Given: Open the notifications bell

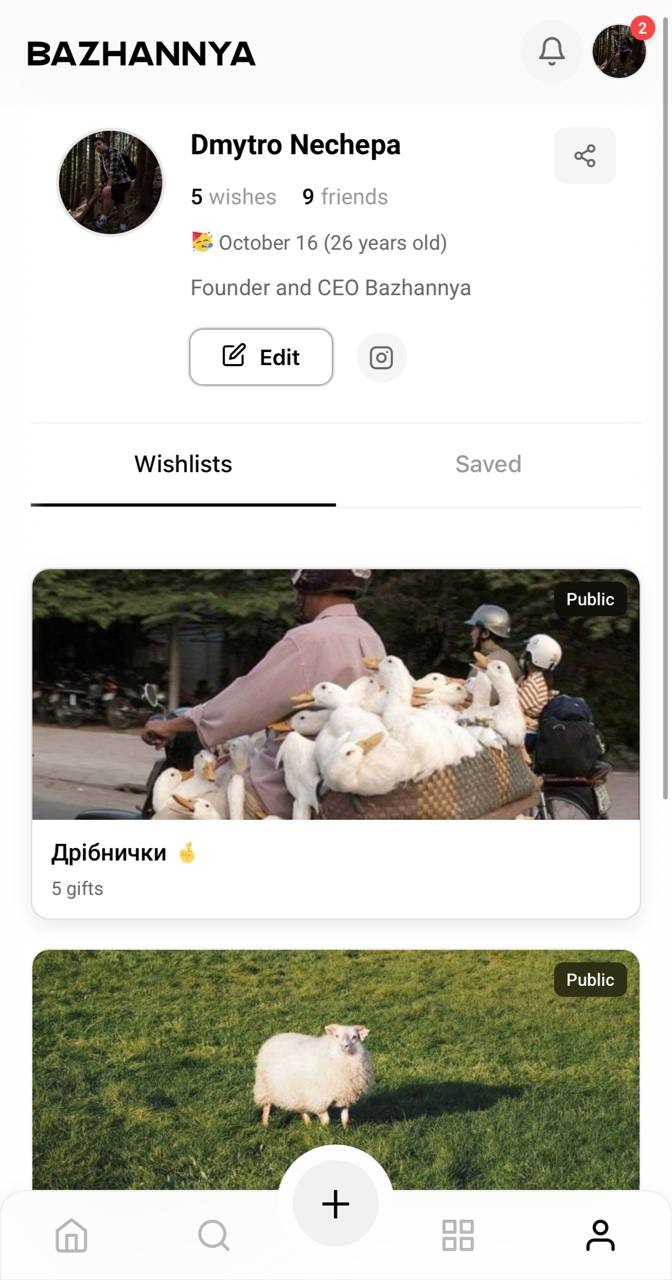Looking at the screenshot, I should pyautogui.click(x=551, y=52).
